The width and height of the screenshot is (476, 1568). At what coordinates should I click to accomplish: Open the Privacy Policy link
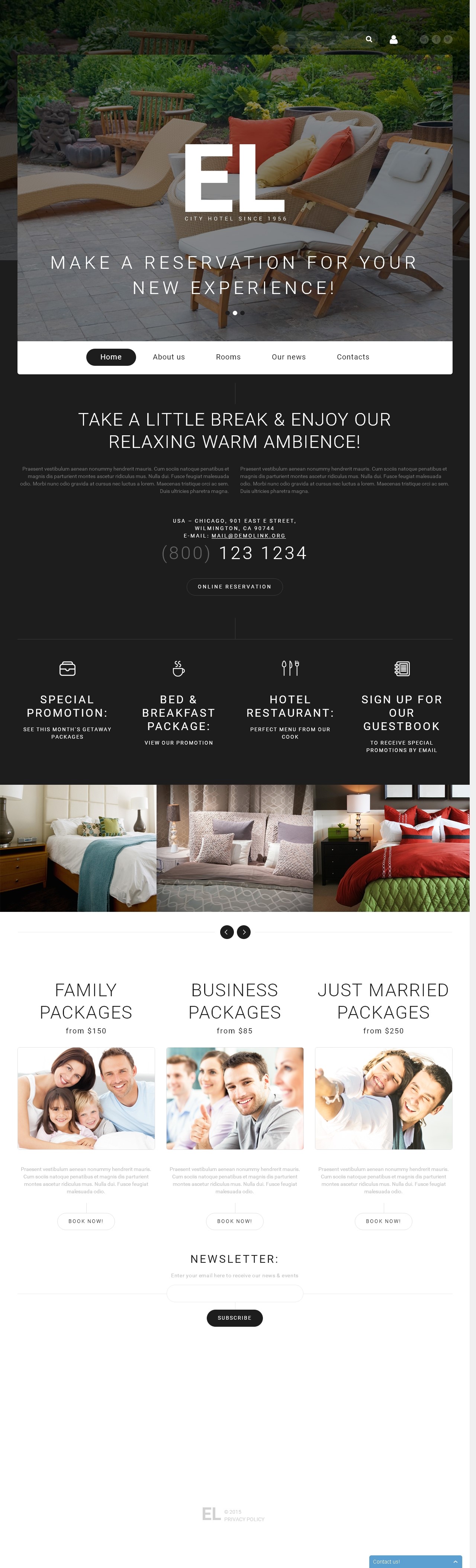[x=244, y=1519]
